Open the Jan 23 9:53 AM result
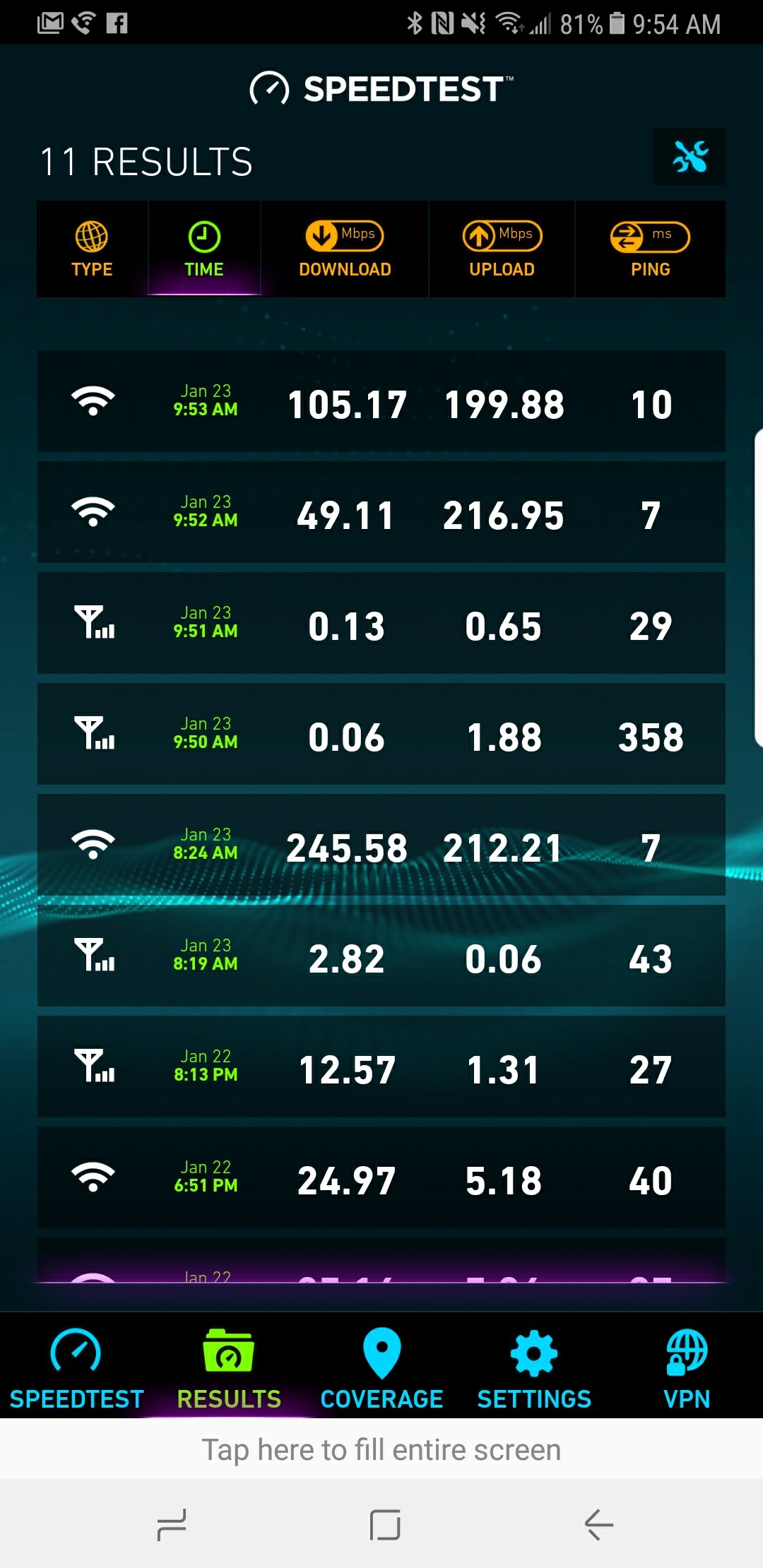Screen dimensions: 763x1568 (x=381, y=403)
